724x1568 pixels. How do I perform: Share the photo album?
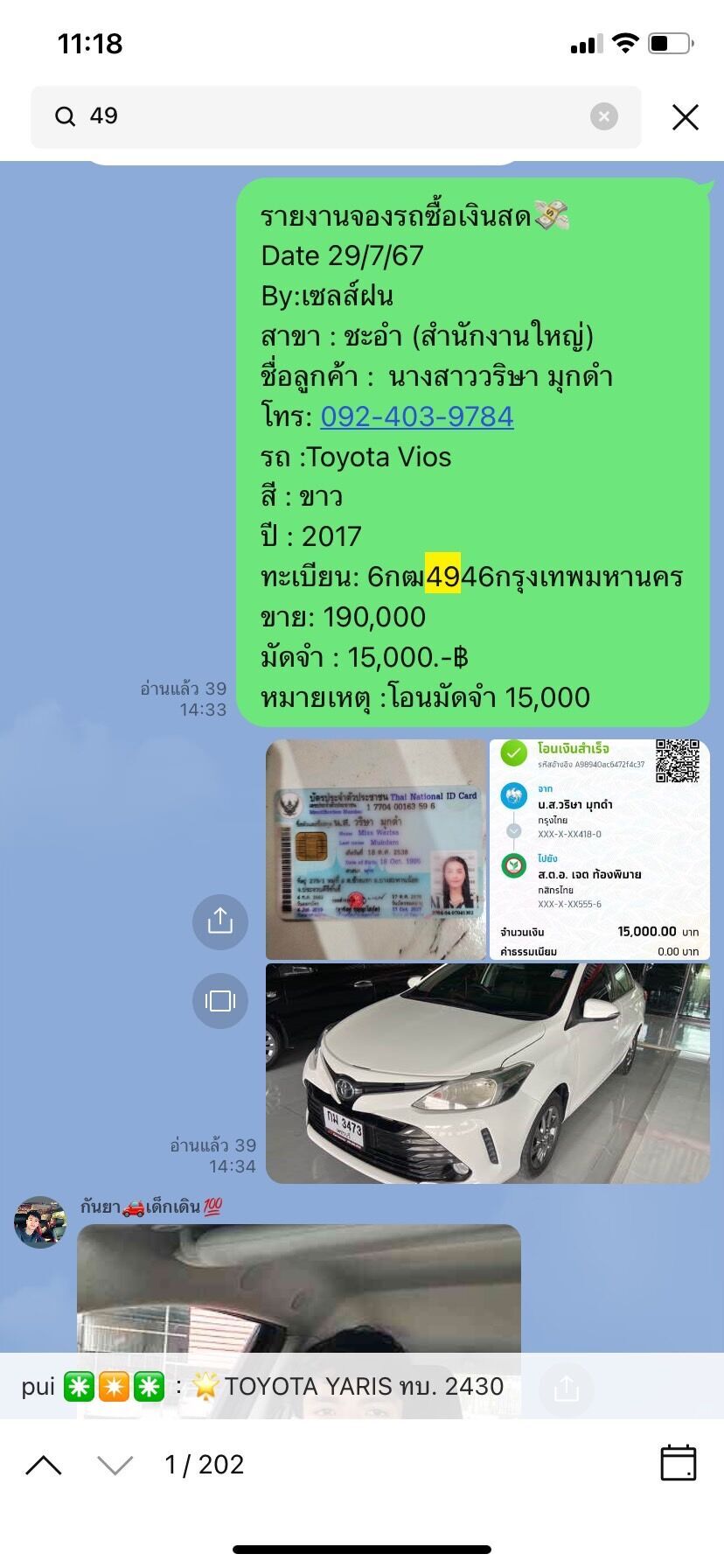220,921
